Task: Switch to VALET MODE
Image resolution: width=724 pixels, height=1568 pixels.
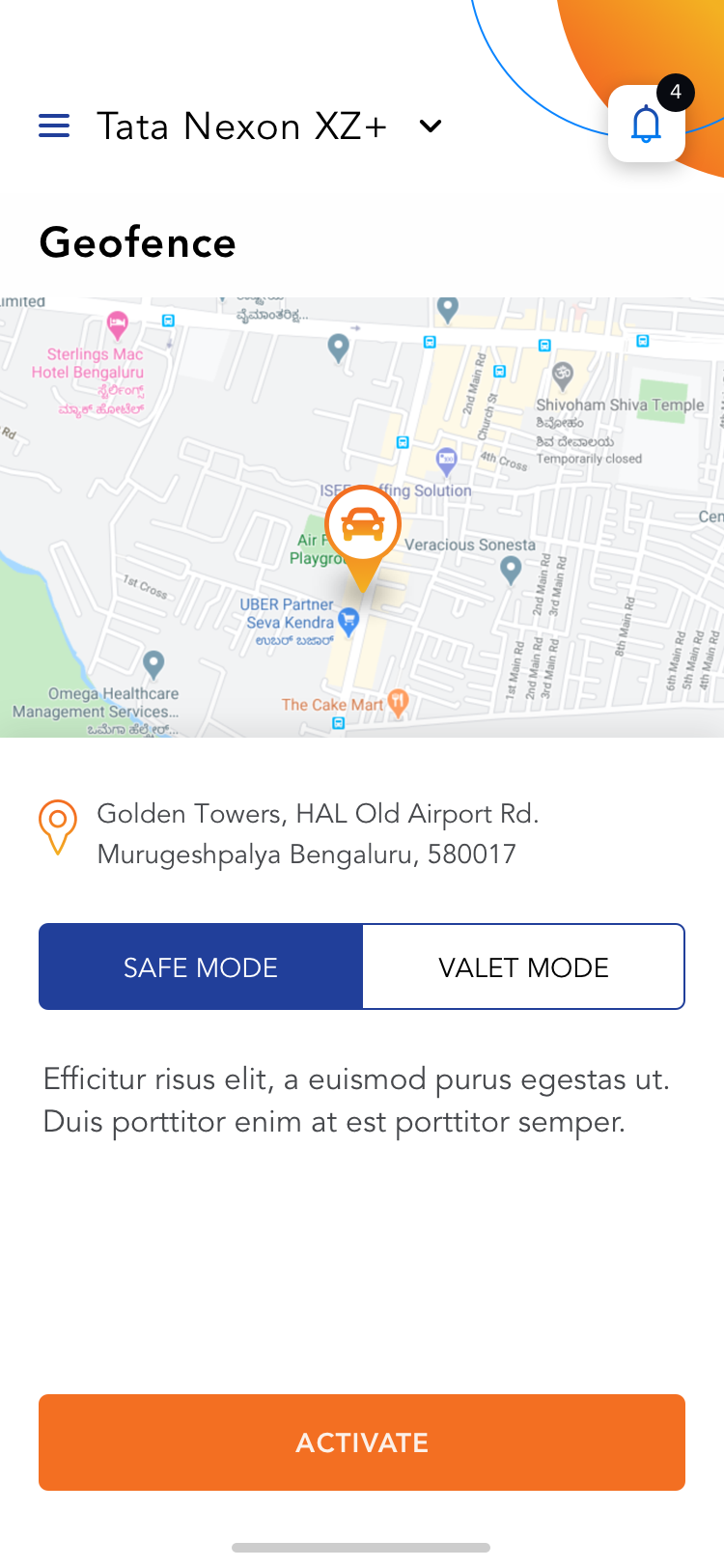Action: tap(523, 967)
